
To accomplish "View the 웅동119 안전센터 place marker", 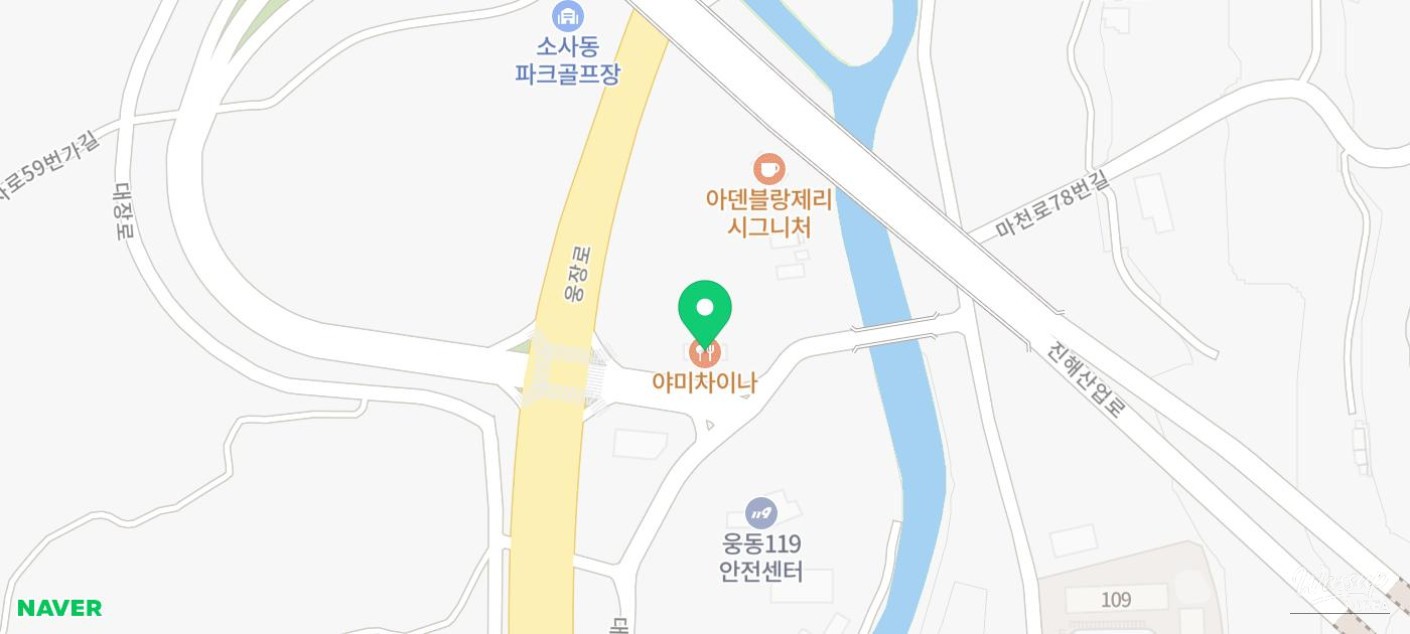I will [x=761, y=514].
